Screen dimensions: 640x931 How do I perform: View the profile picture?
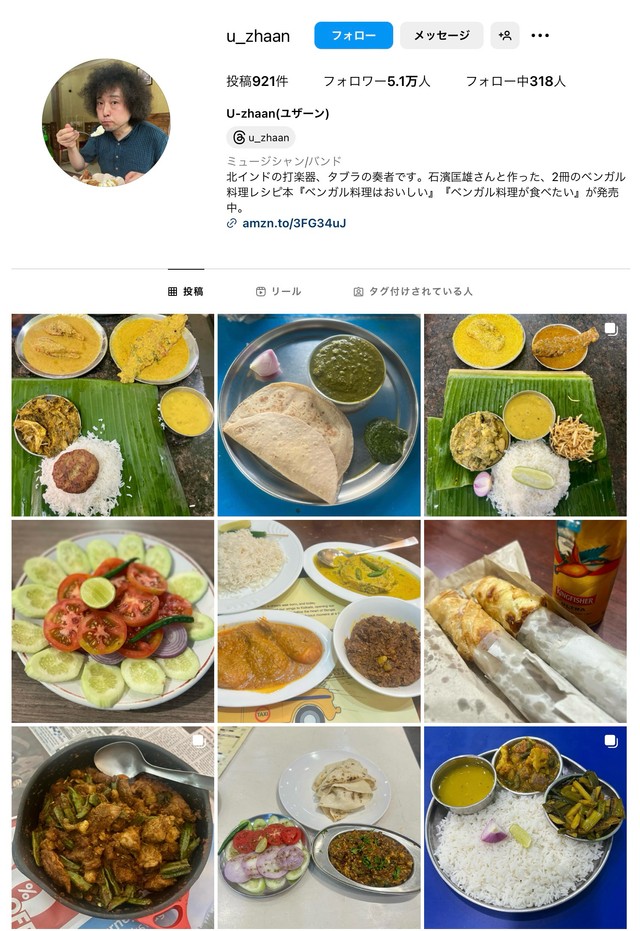106,122
